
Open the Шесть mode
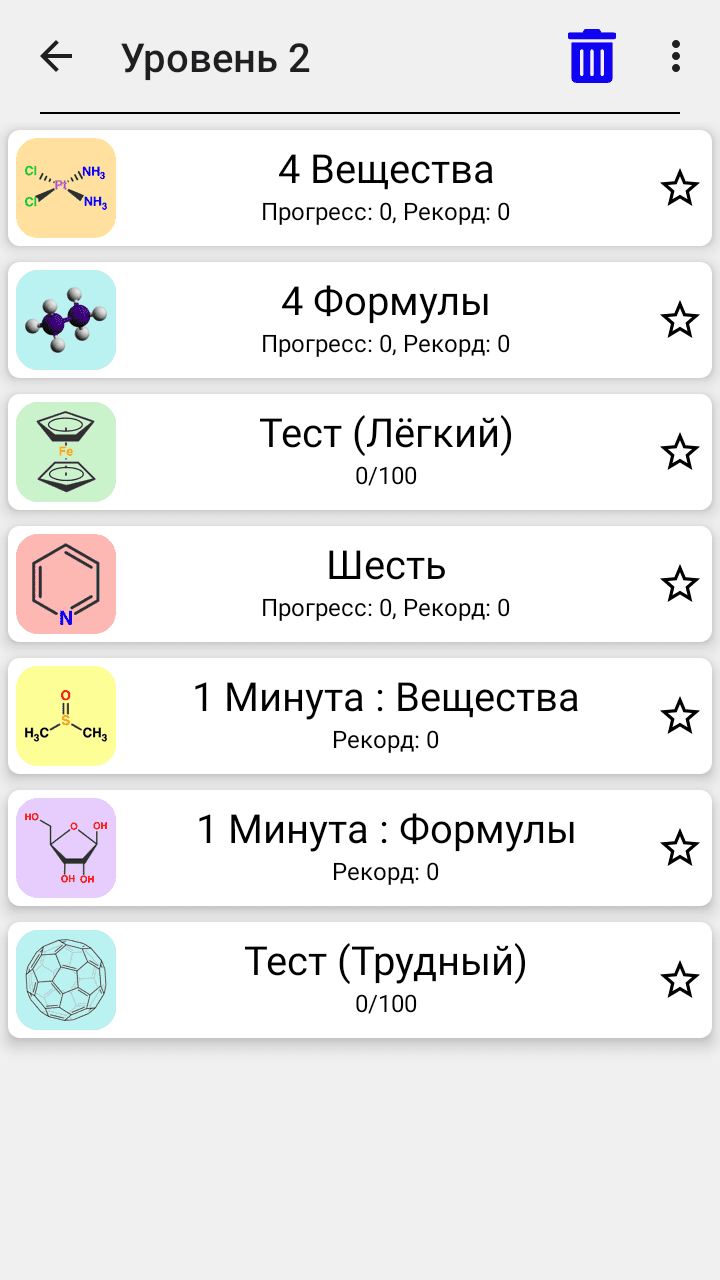point(385,583)
